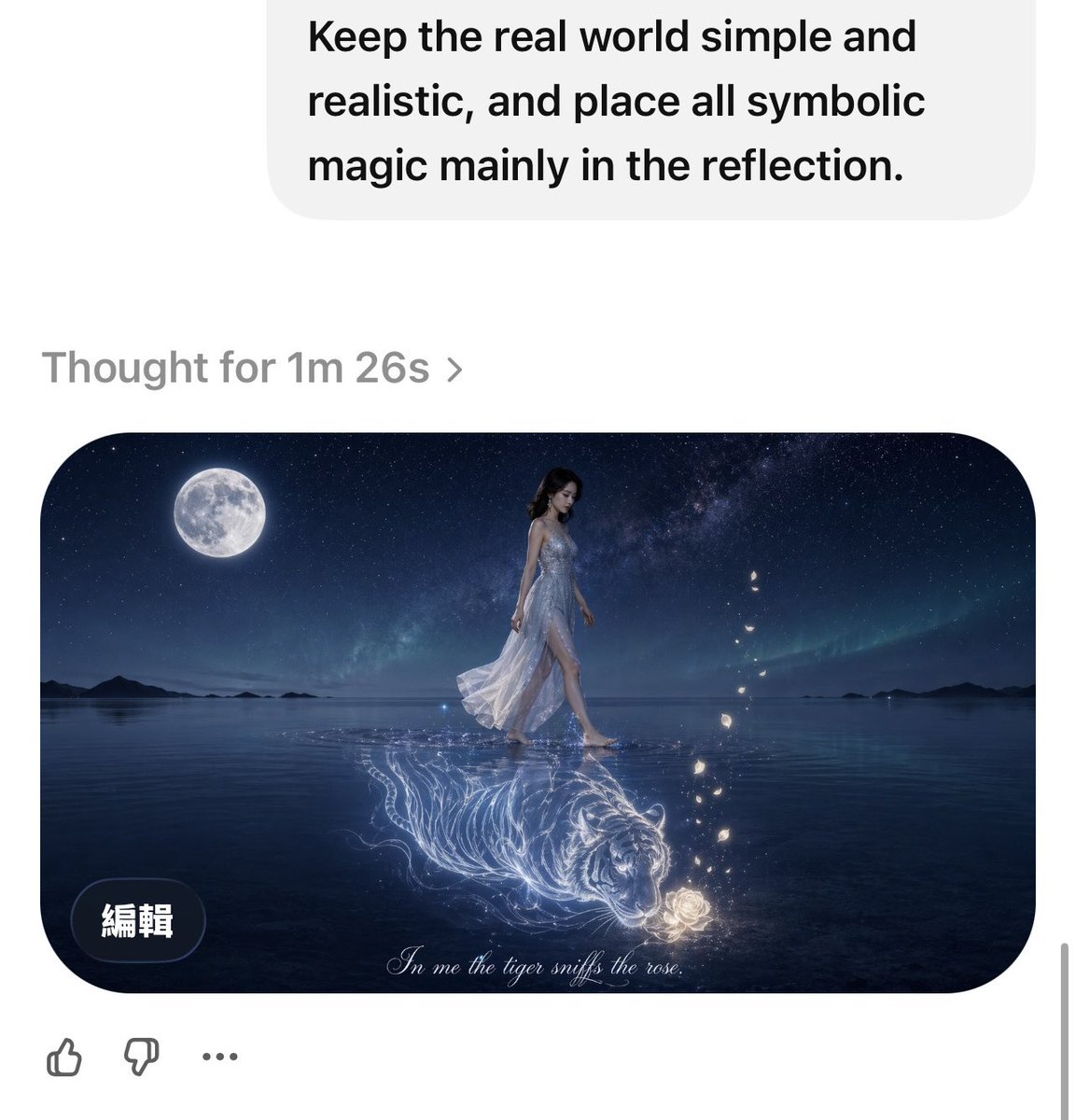Expand the "Thought for 1m 26s" details
This screenshot has width=1076, height=1120.
(252, 369)
